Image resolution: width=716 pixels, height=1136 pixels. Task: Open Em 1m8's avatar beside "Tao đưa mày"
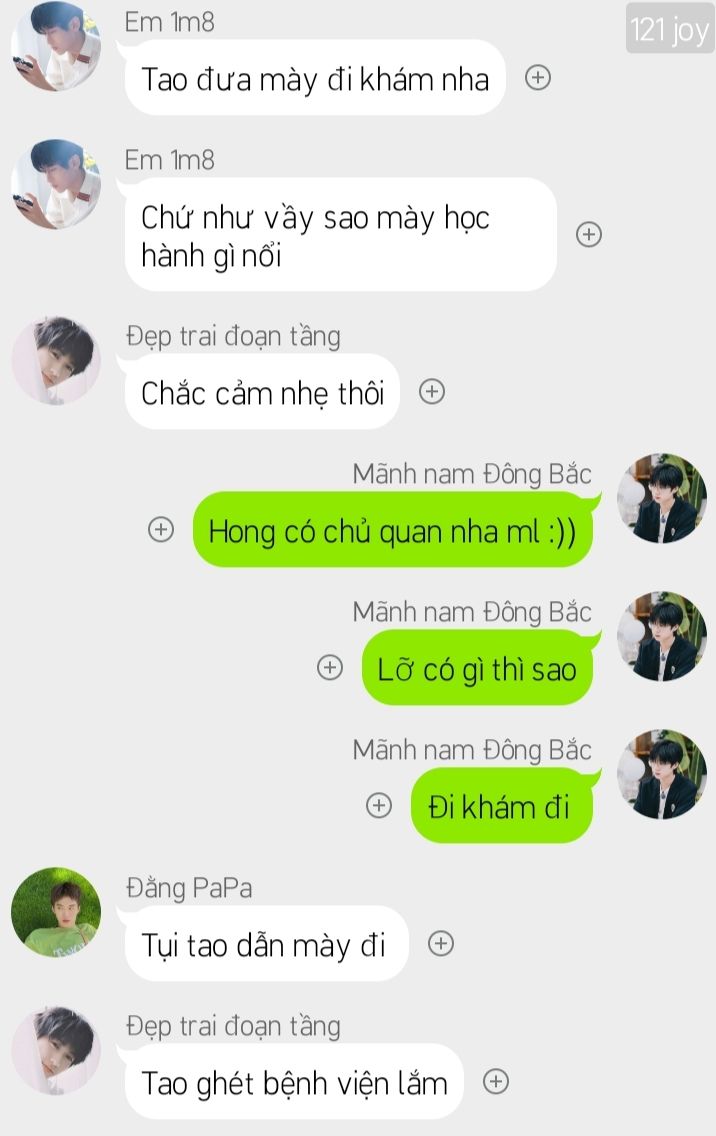[x=56, y=46]
